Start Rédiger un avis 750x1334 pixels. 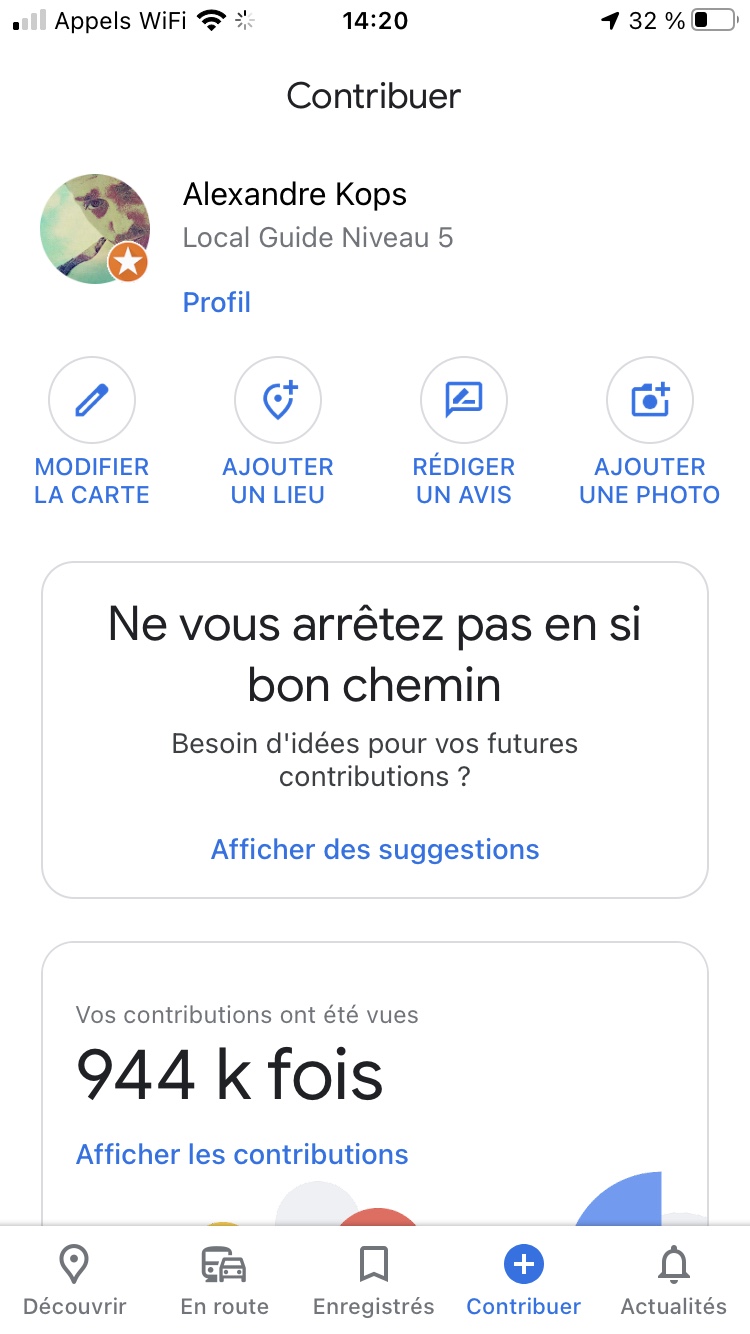[464, 401]
